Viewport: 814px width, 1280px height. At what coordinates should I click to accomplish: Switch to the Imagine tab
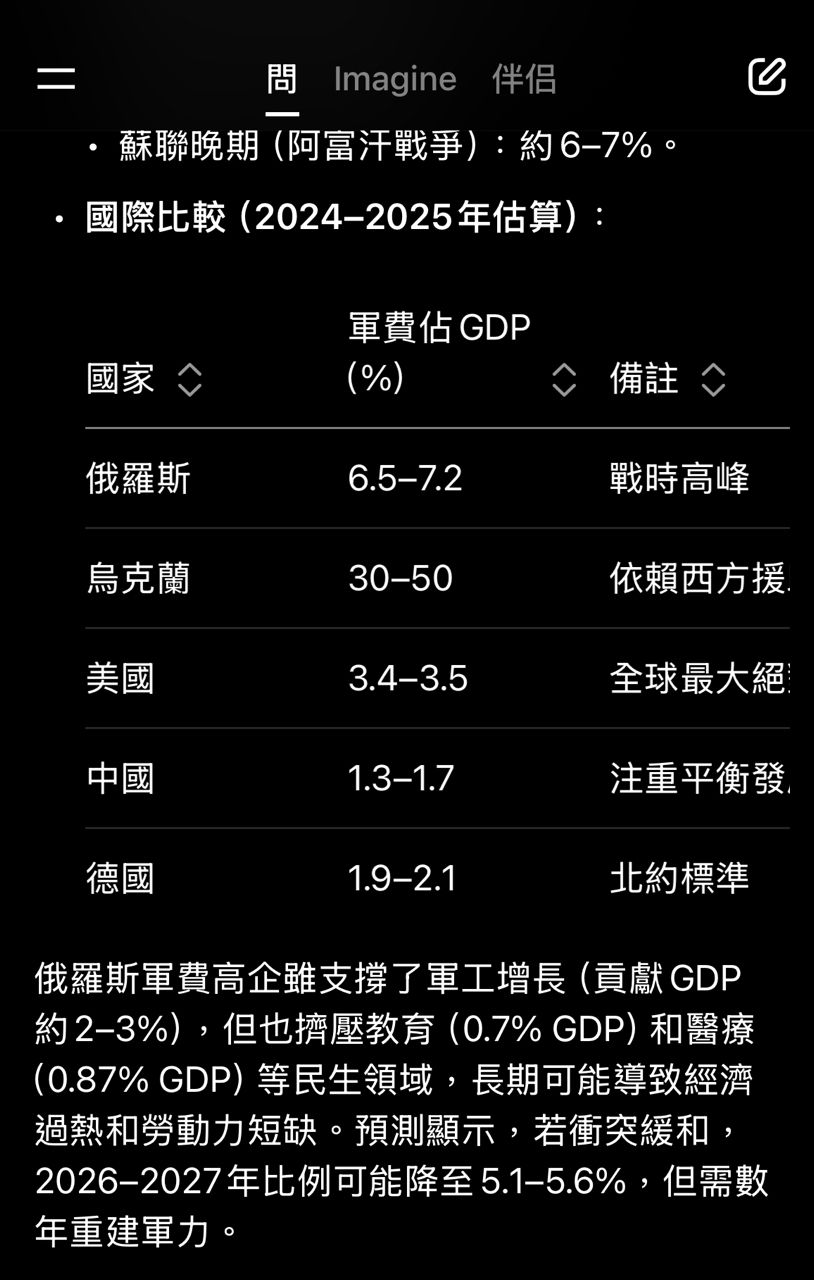(x=395, y=79)
